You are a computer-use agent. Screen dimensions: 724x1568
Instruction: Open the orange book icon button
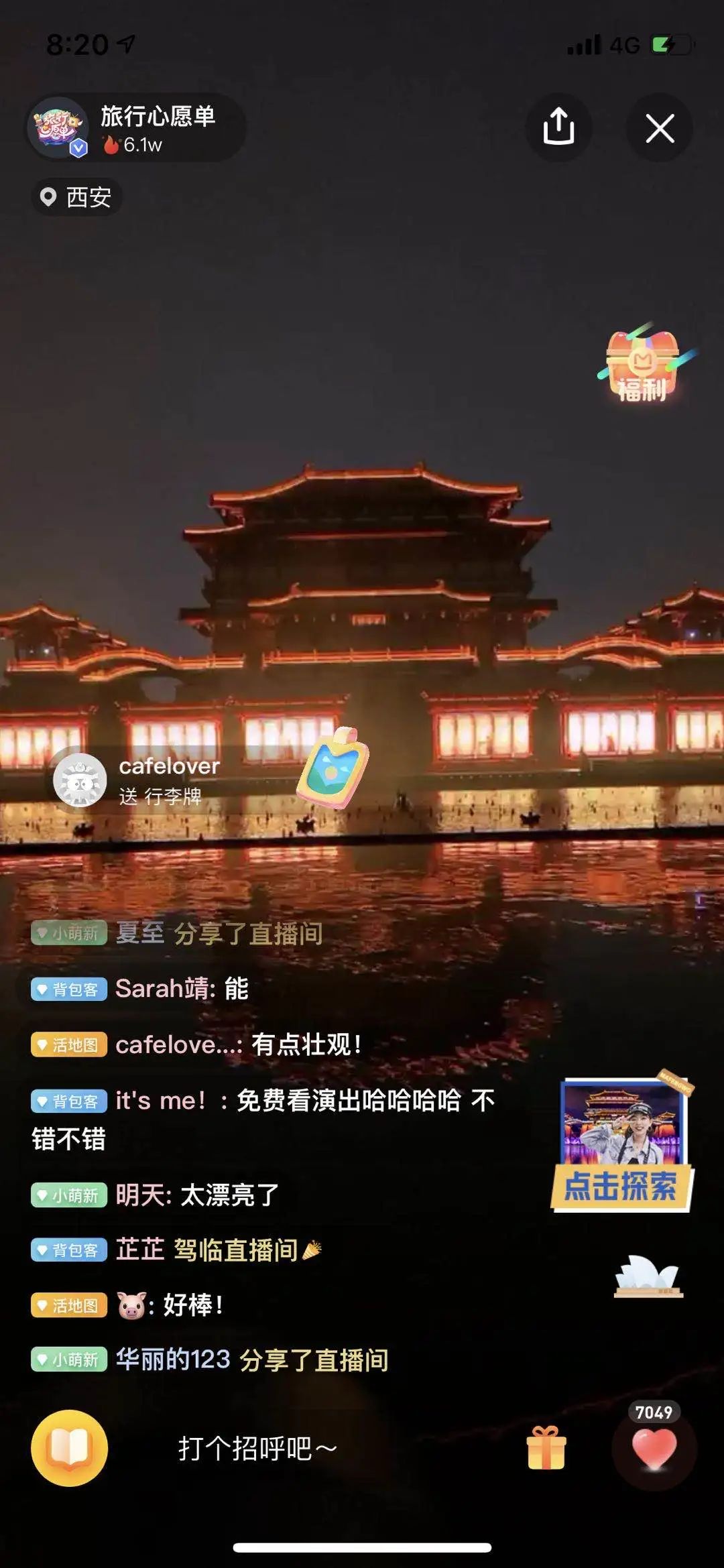pos(70,1448)
